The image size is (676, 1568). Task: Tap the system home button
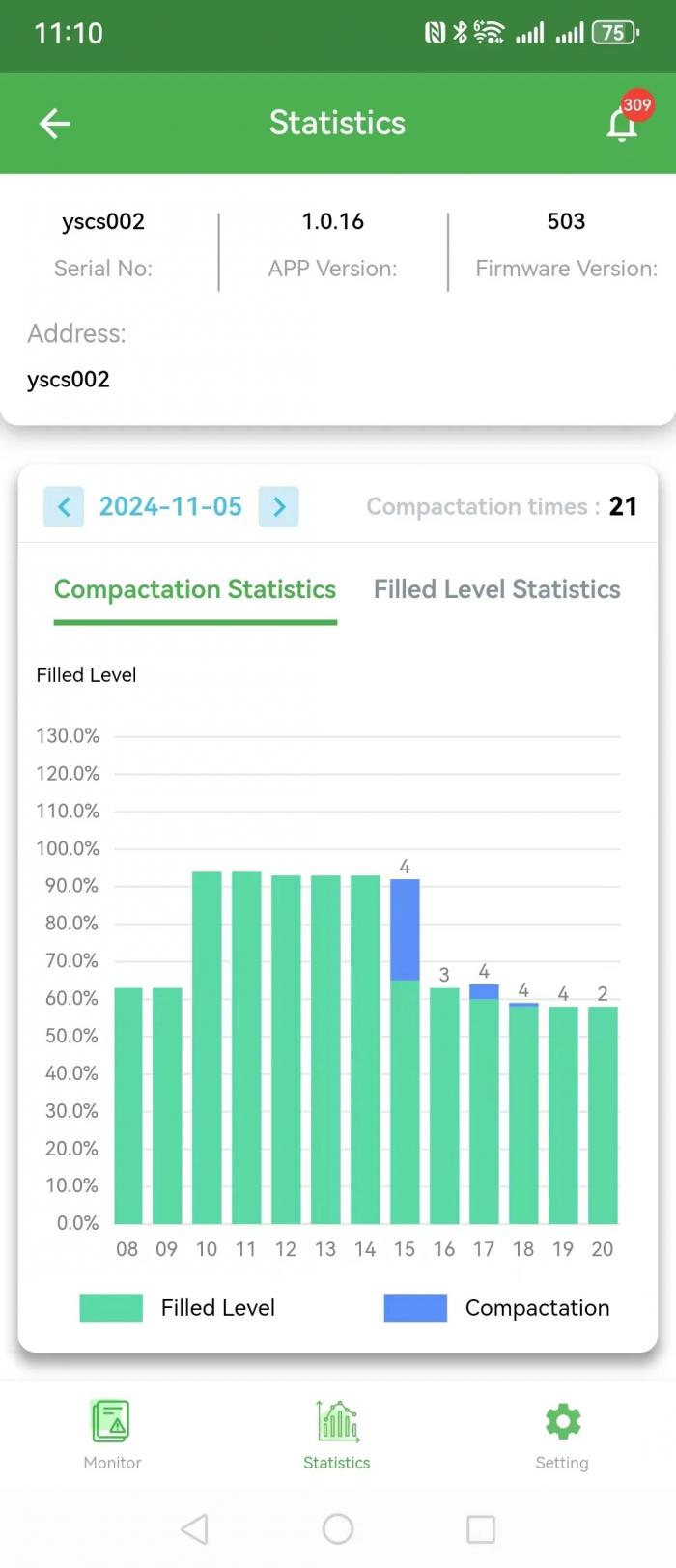coord(338,1528)
